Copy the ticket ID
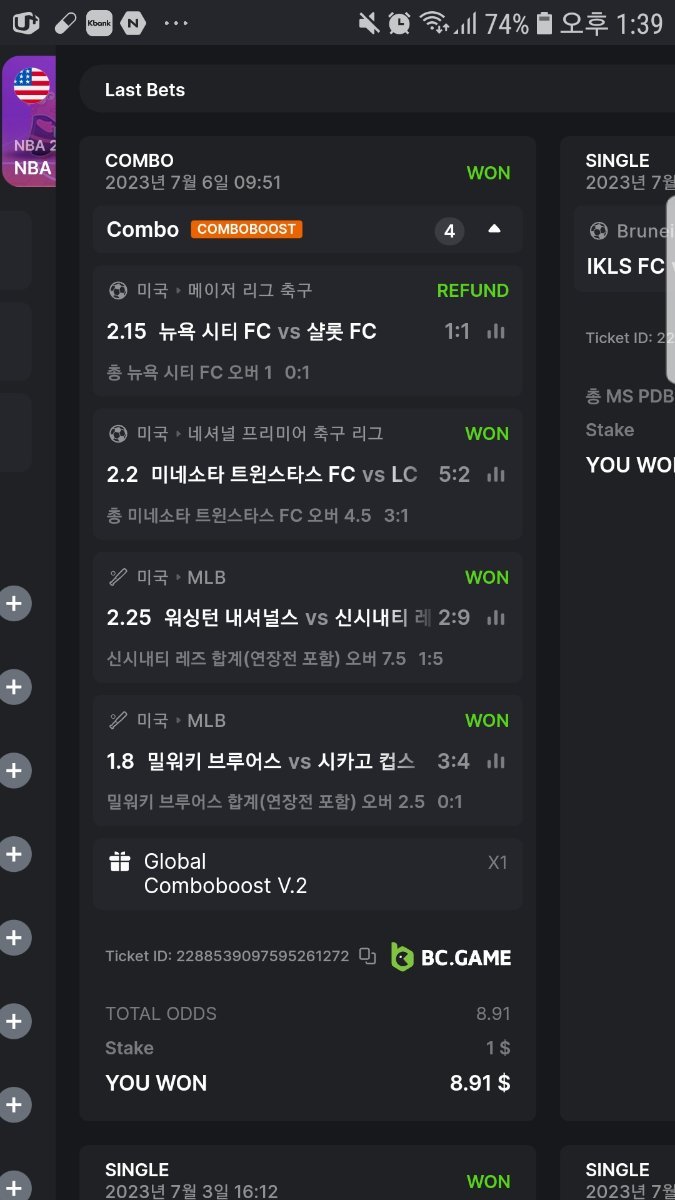This screenshot has width=675, height=1200. (x=367, y=956)
